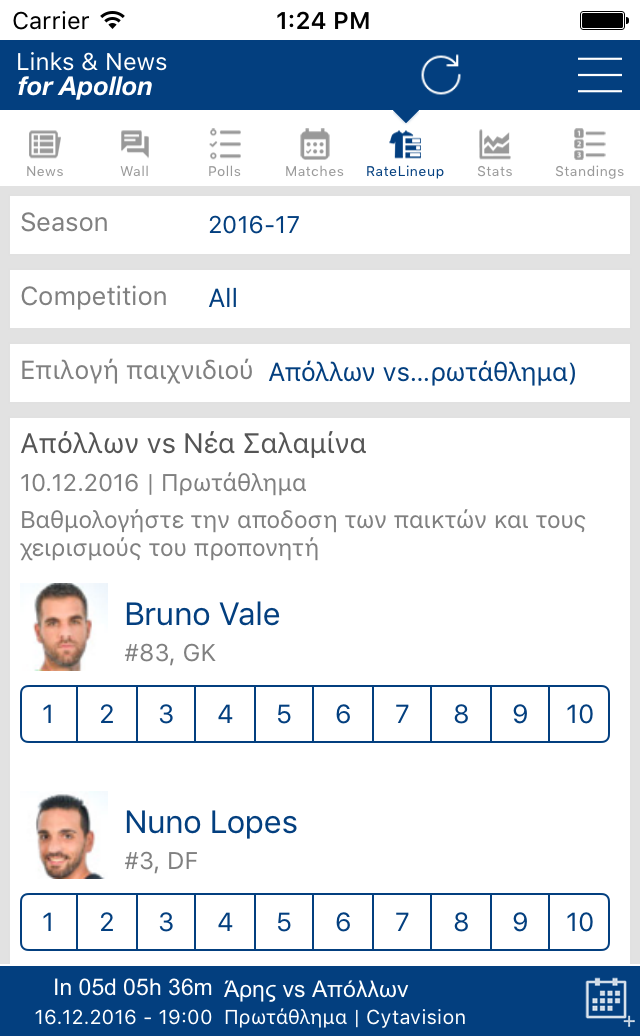Rate Nuno Lopes with a 2
The width and height of the screenshot is (640, 1036).
pos(107,922)
